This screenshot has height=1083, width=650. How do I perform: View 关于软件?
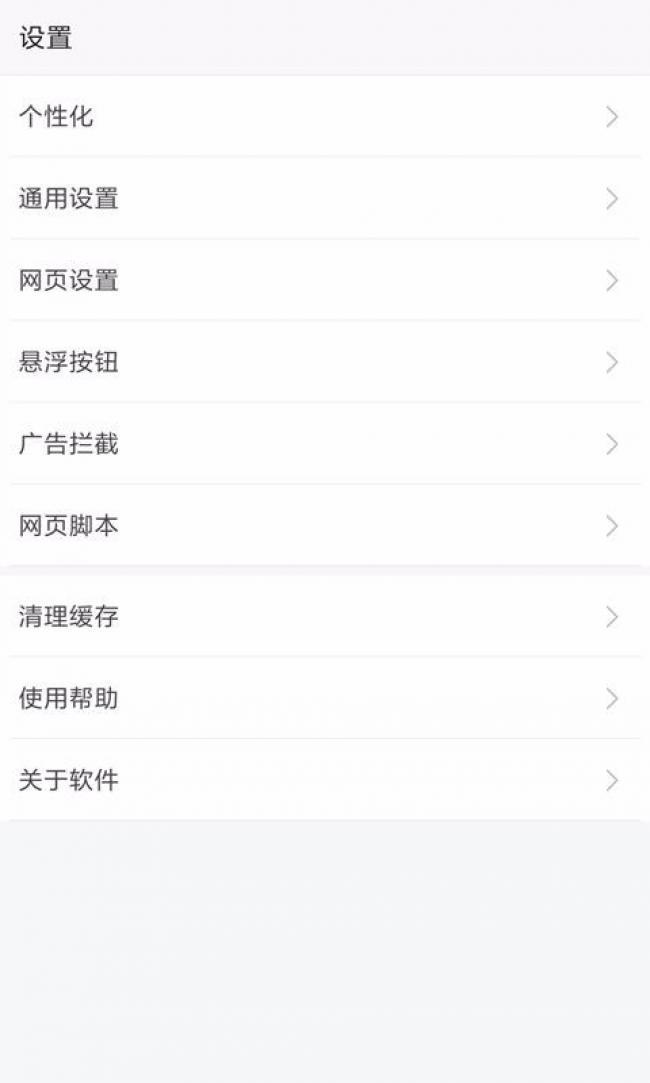click(325, 780)
